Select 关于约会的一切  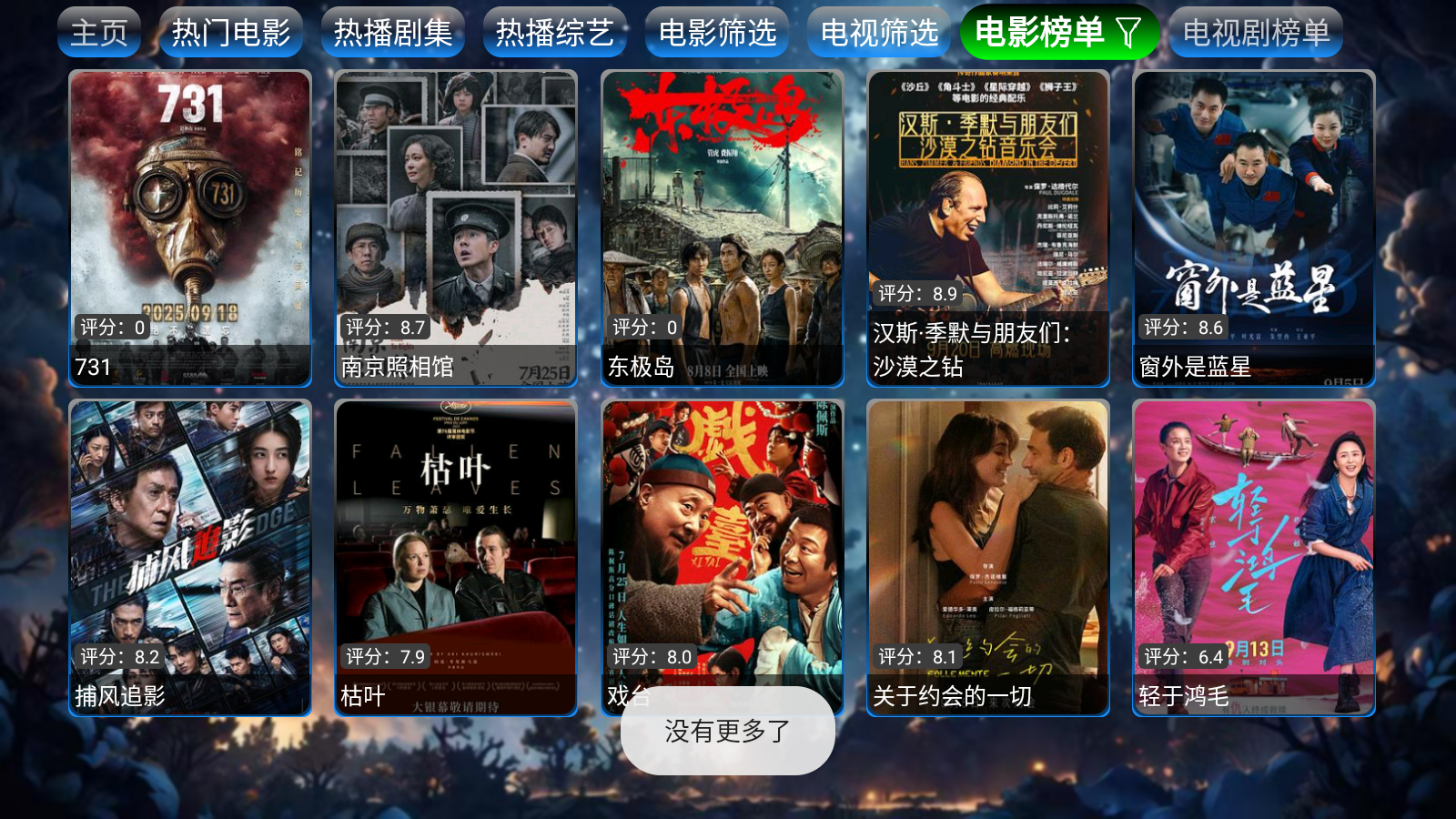click(988, 557)
